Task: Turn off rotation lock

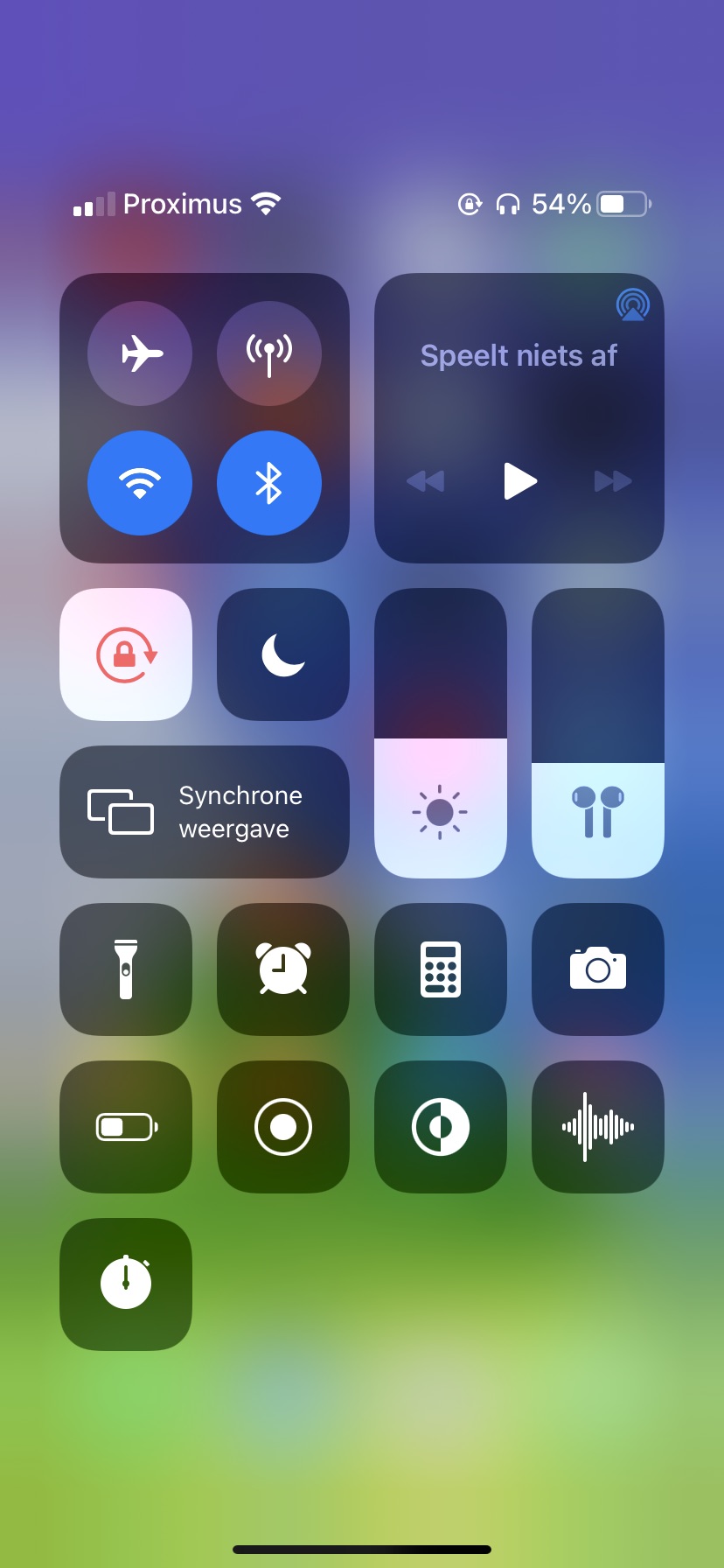Action: tap(126, 654)
